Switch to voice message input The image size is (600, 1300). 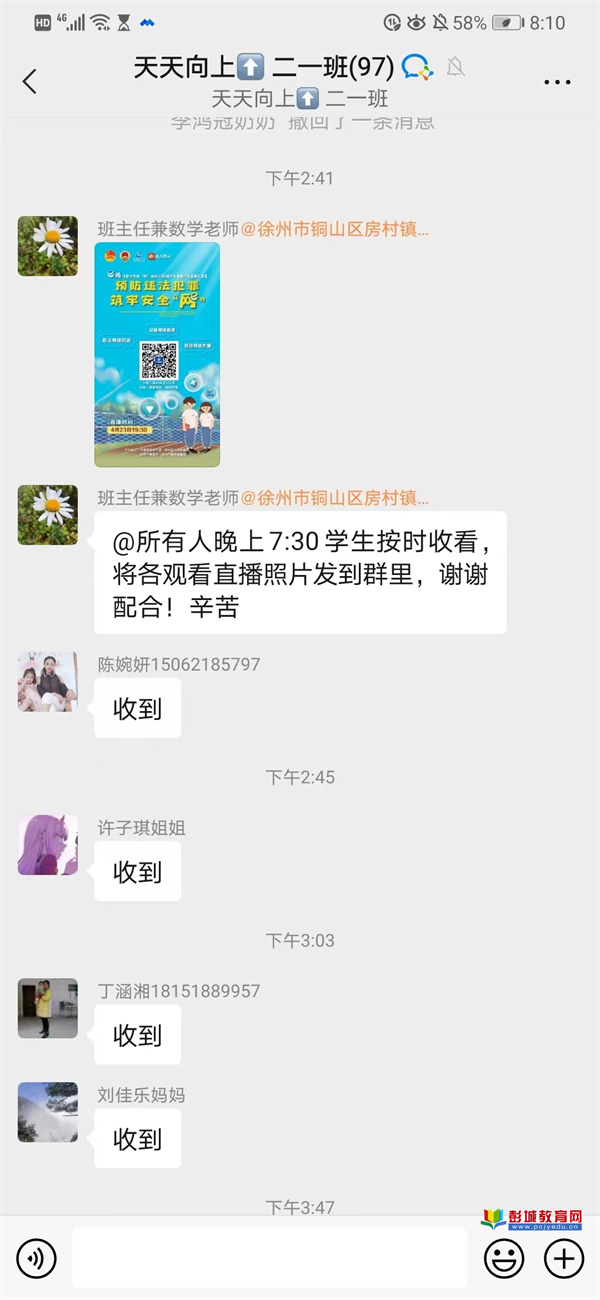pos(37,1258)
